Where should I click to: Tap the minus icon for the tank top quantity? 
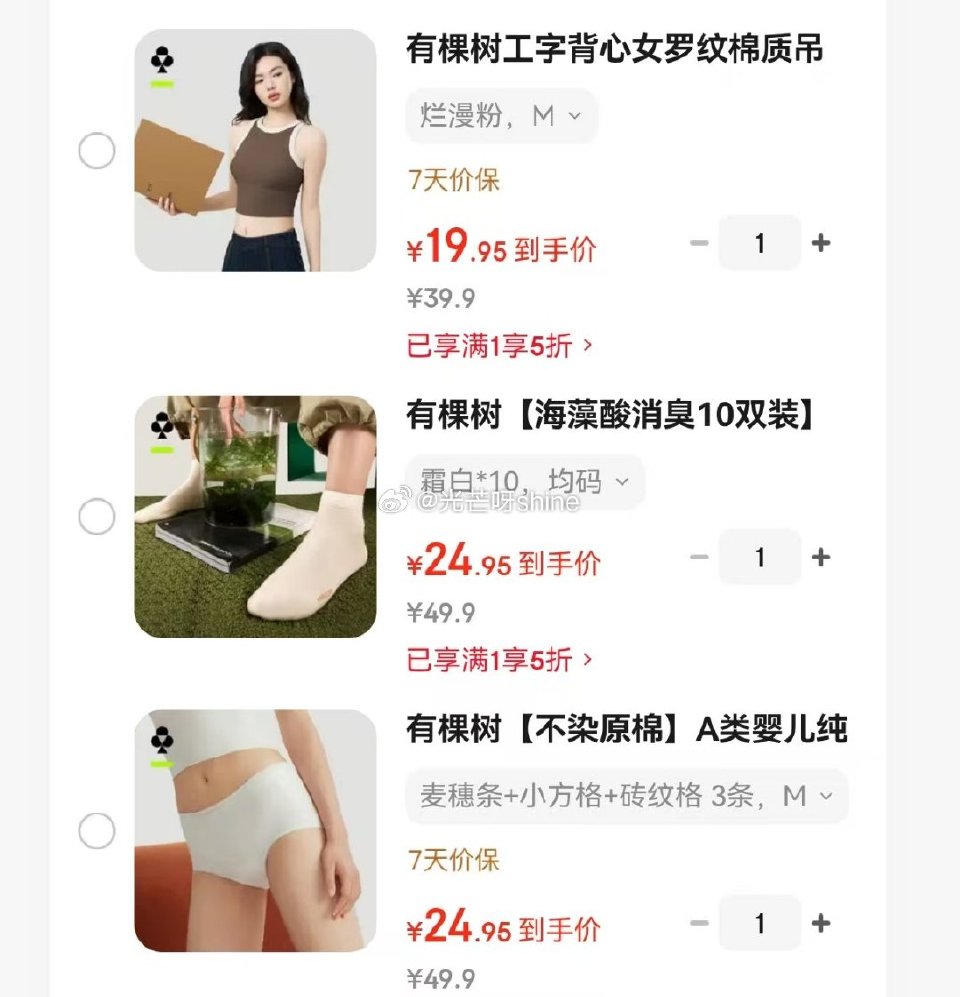tap(698, 242)
